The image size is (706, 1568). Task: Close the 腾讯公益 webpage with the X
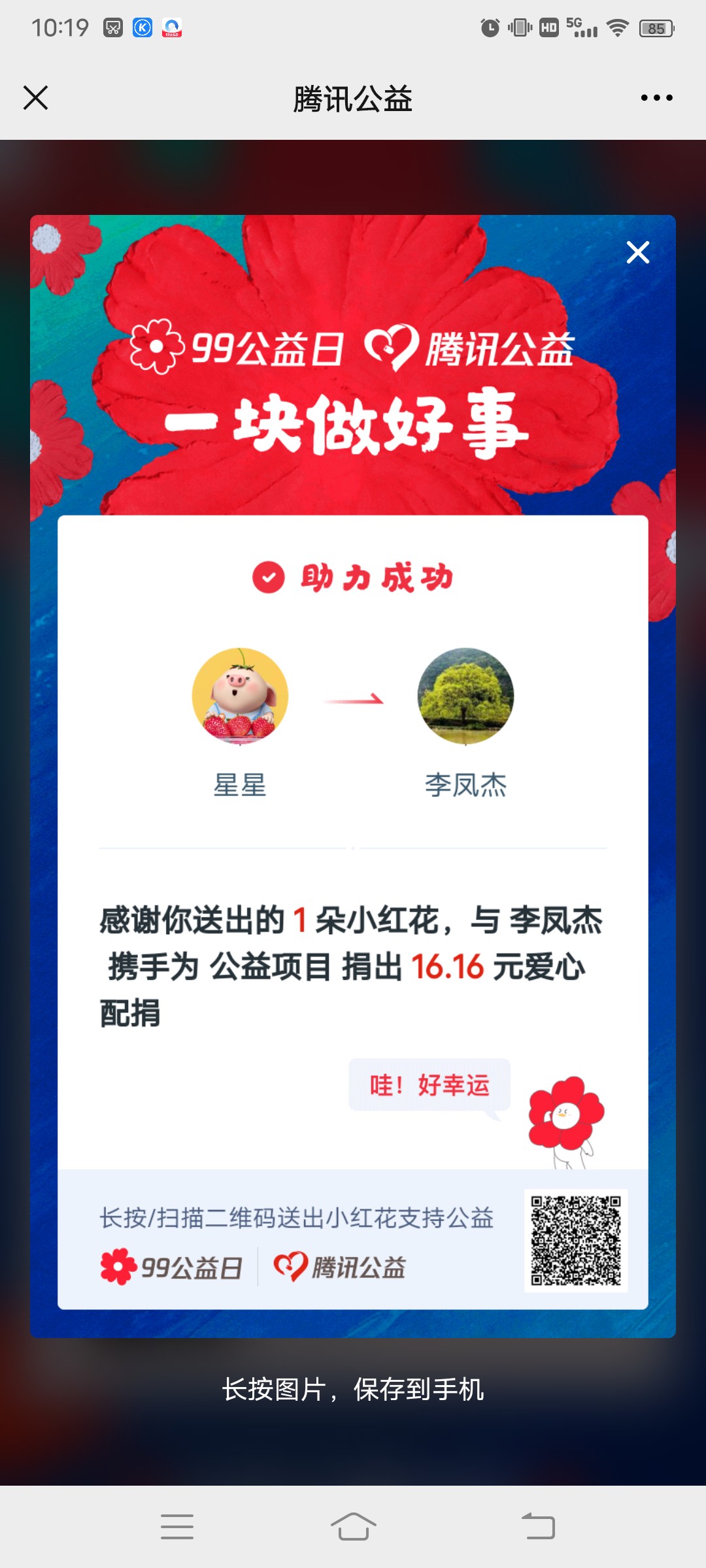click(x=36, y=98)
